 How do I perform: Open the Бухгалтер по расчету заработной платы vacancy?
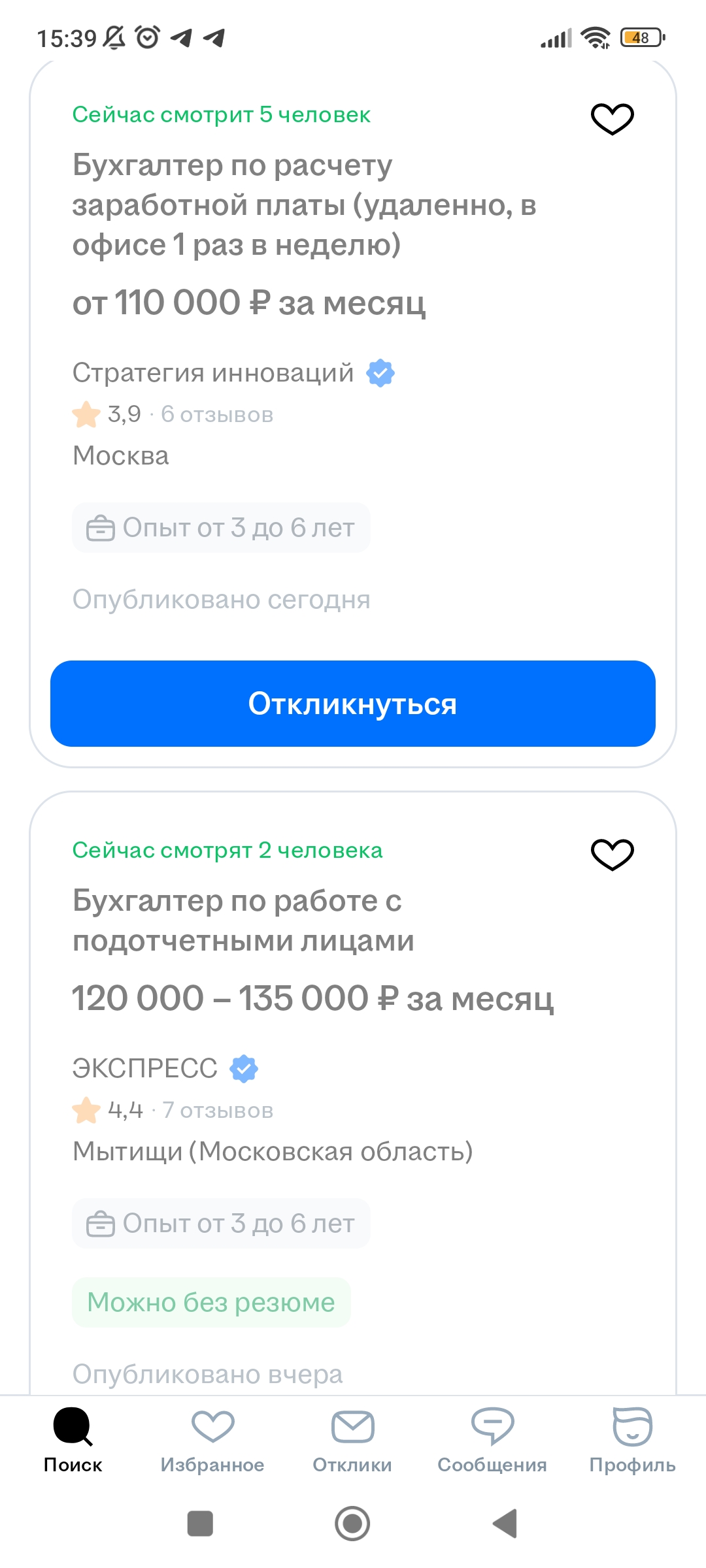point(304,204)
